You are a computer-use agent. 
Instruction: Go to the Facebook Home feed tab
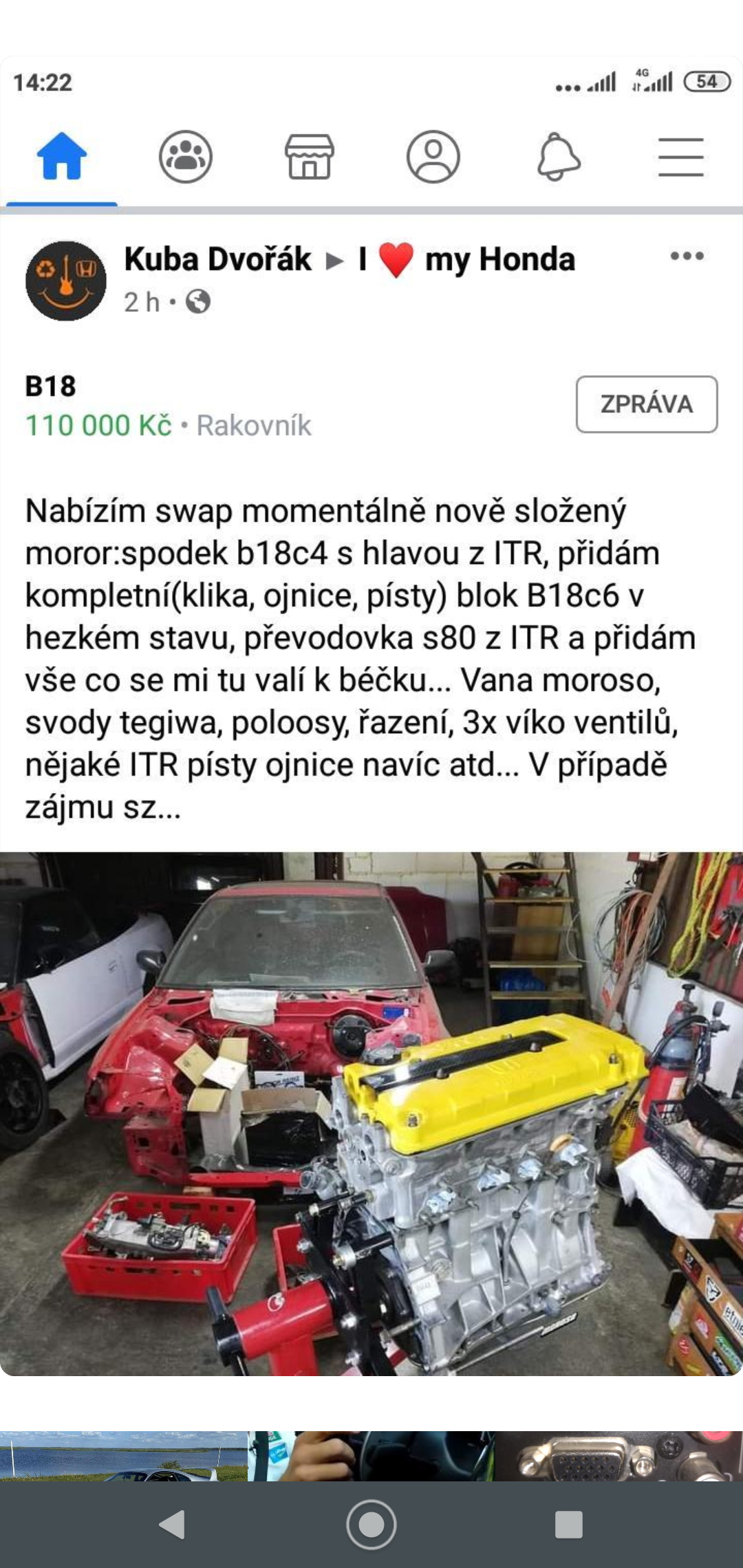coord(62,157)
